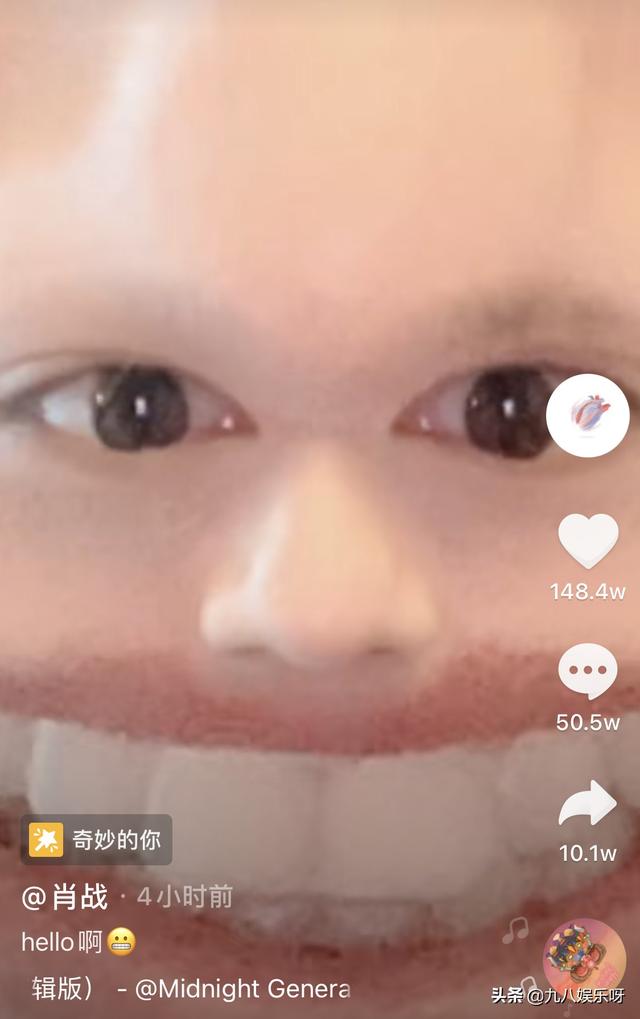Open @肖战 username profile link

(x=66, y=896)
